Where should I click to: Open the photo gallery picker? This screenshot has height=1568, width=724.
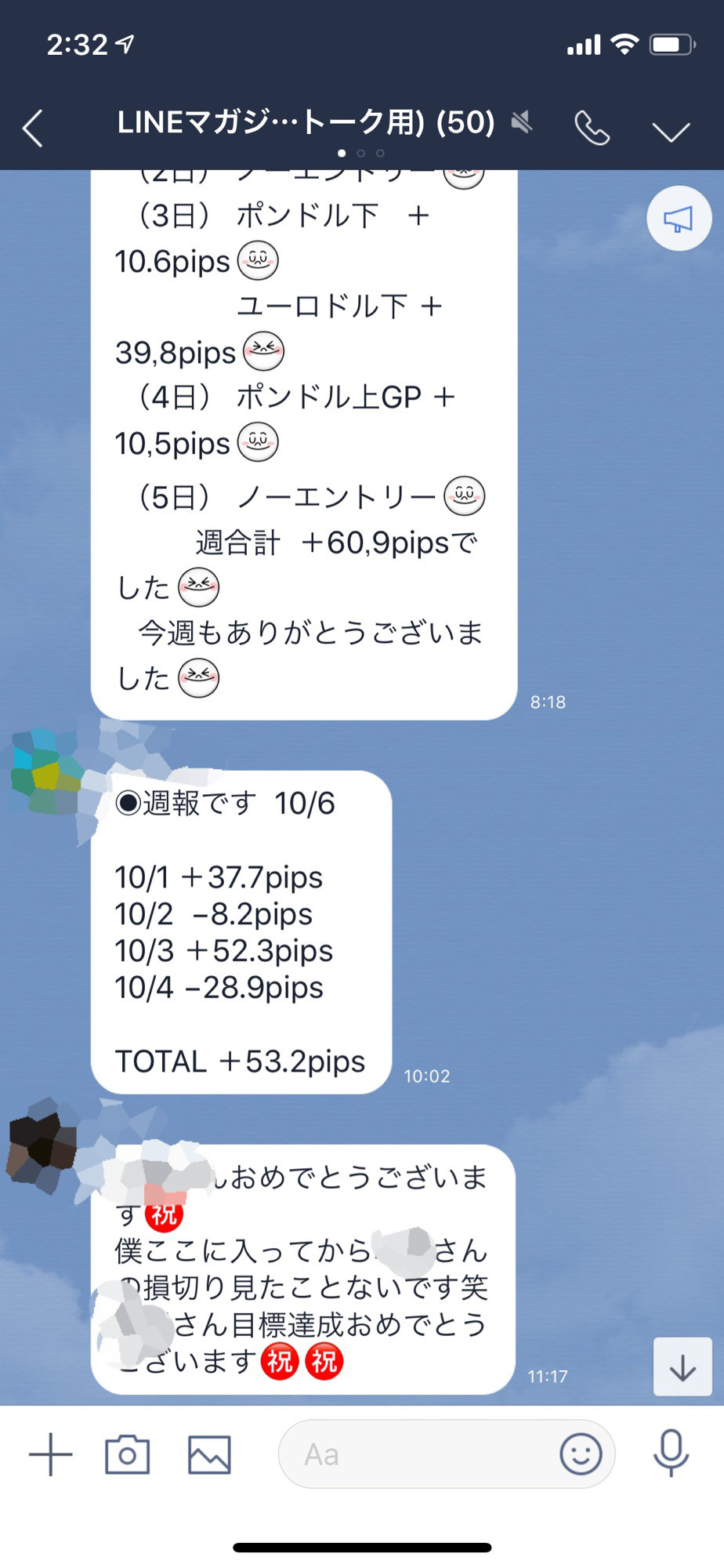[x=209, y=1454]
